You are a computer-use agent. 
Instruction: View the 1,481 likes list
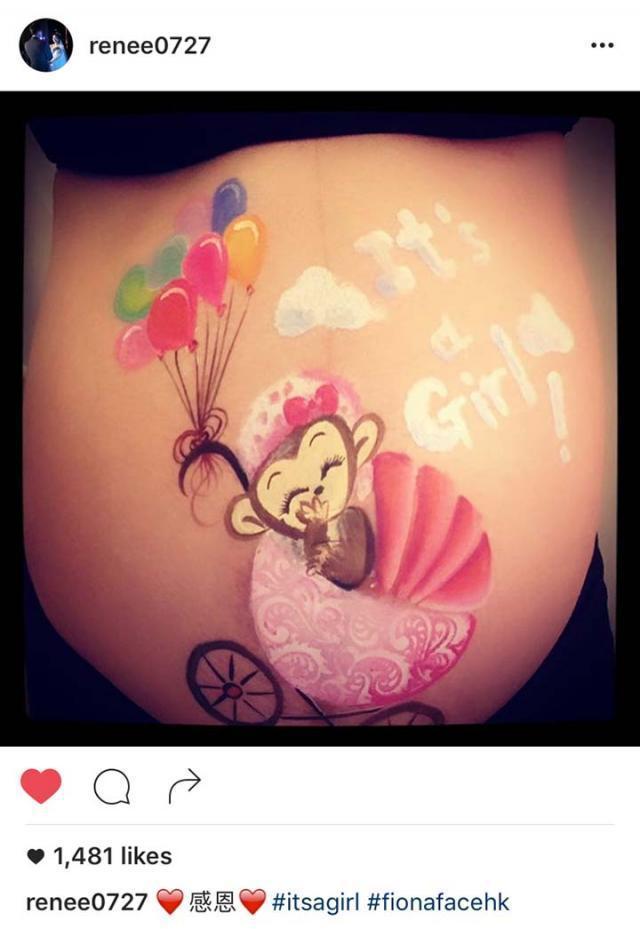tap(110, 856)
